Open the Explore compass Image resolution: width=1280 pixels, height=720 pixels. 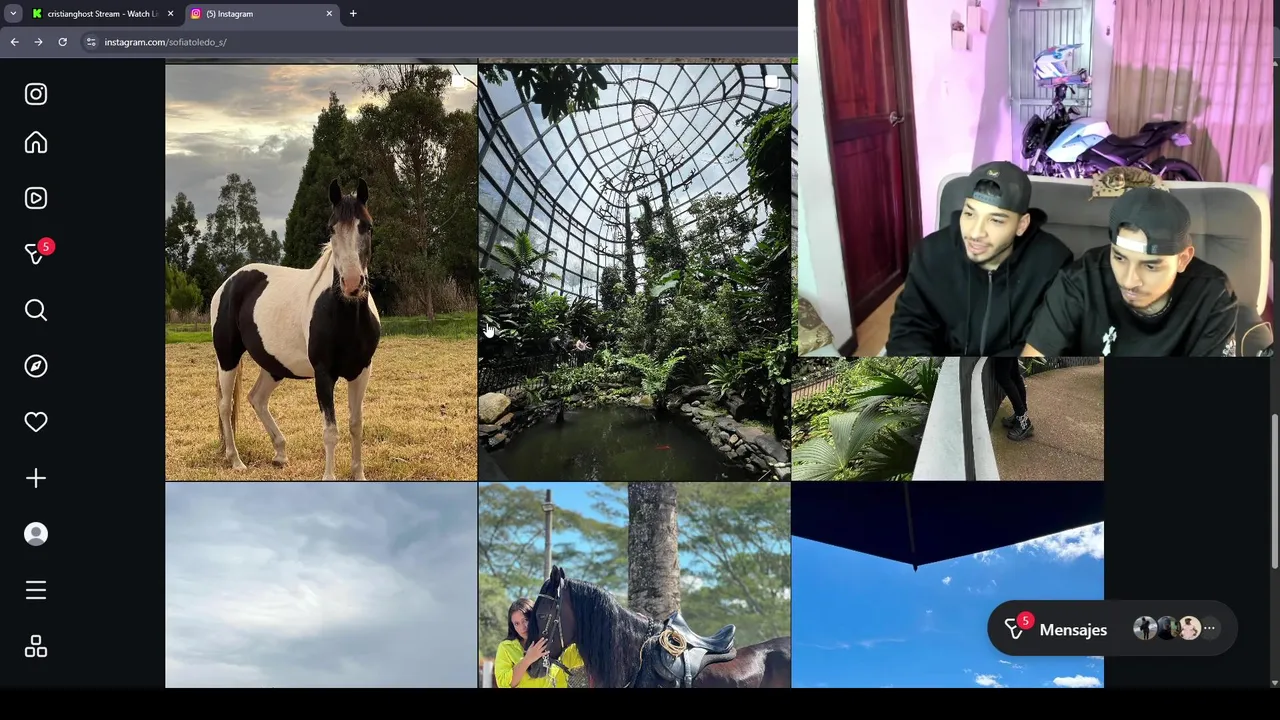(x=36, y=366)
